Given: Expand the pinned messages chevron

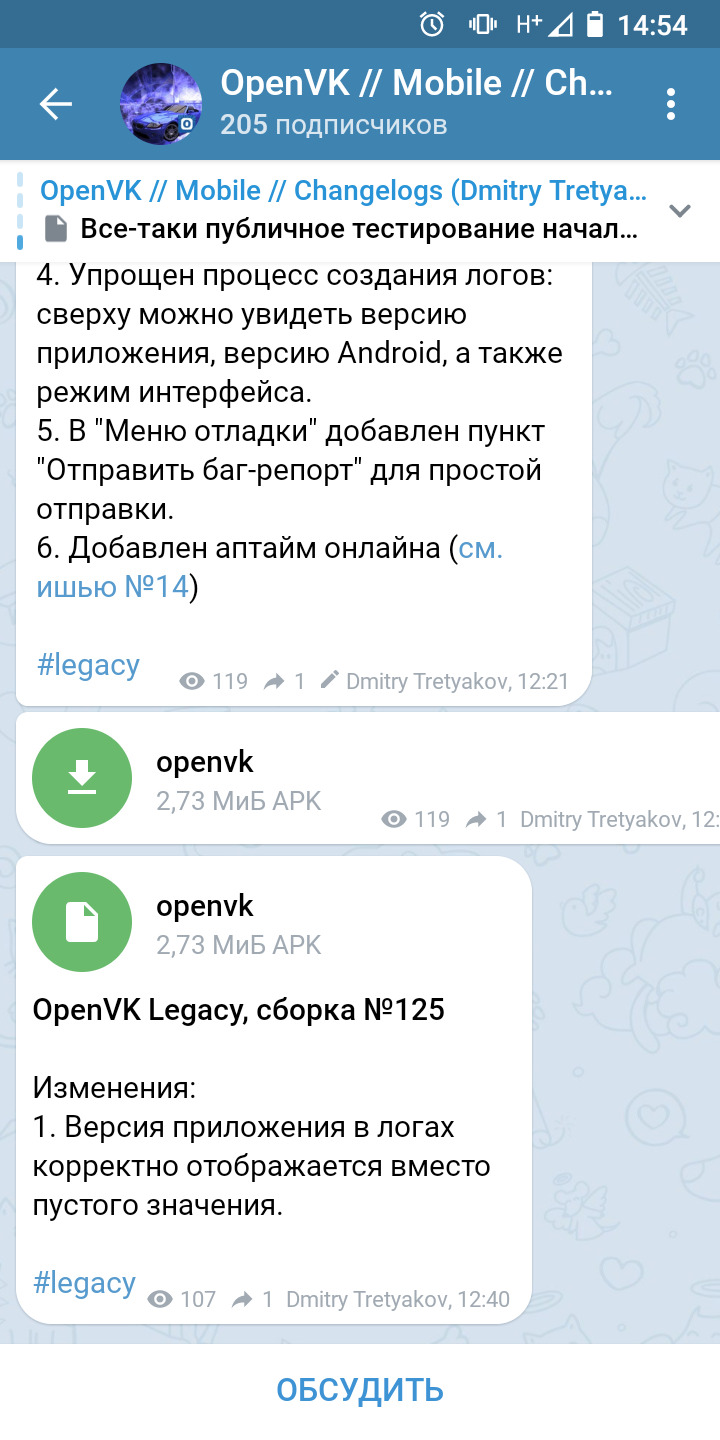Looking at the screenshot, I should (680, 210).
